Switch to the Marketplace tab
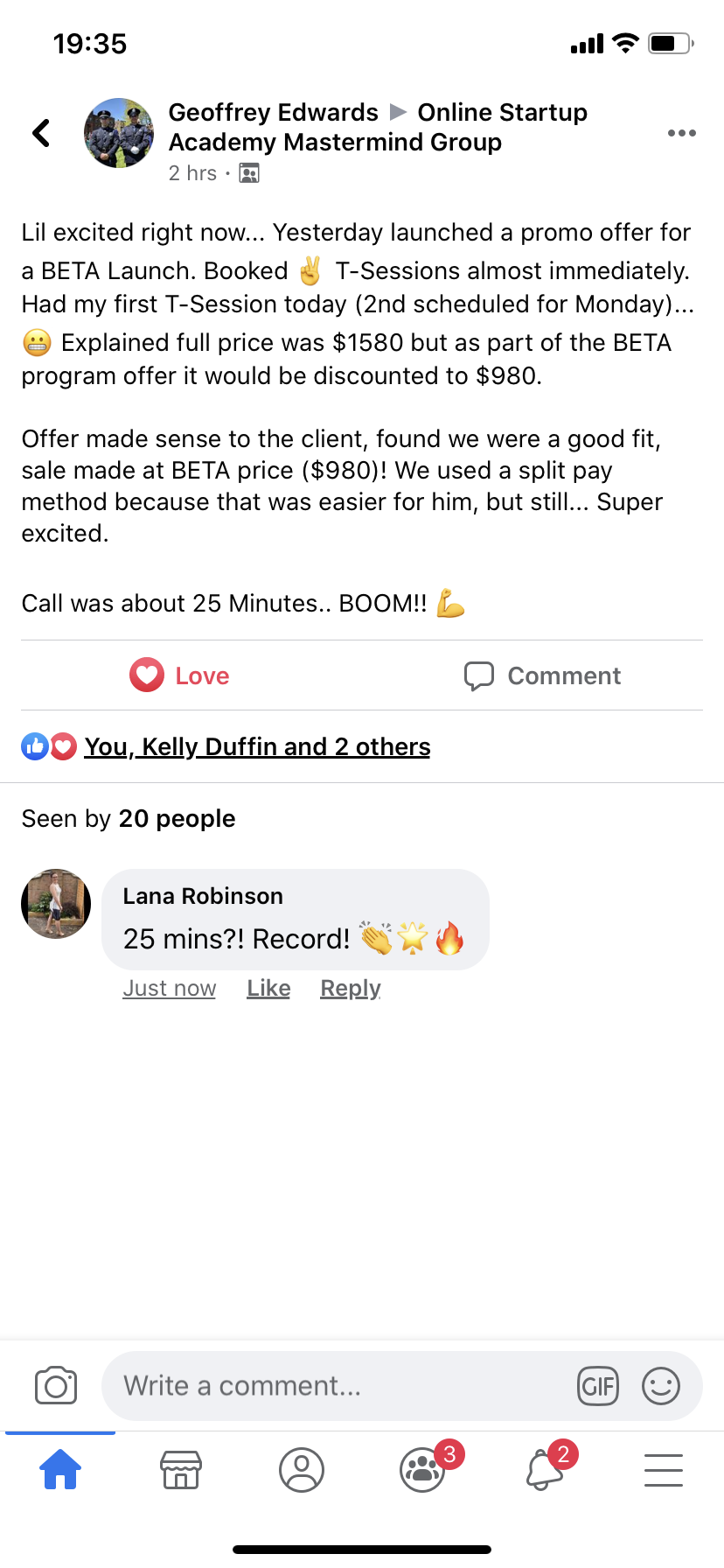Viewport: 724px width, 1568px height. click(181, 1469)
